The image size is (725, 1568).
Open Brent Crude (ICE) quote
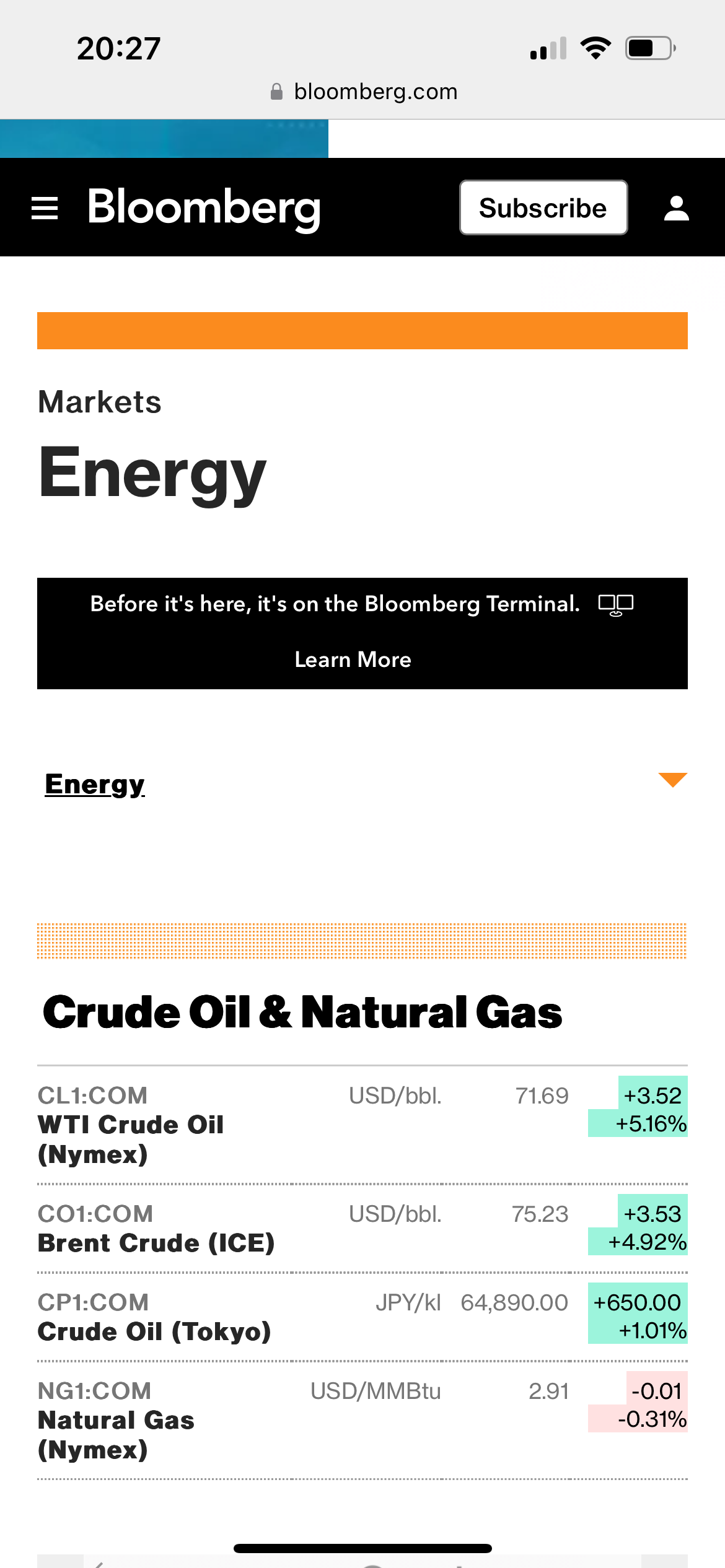156,1243
